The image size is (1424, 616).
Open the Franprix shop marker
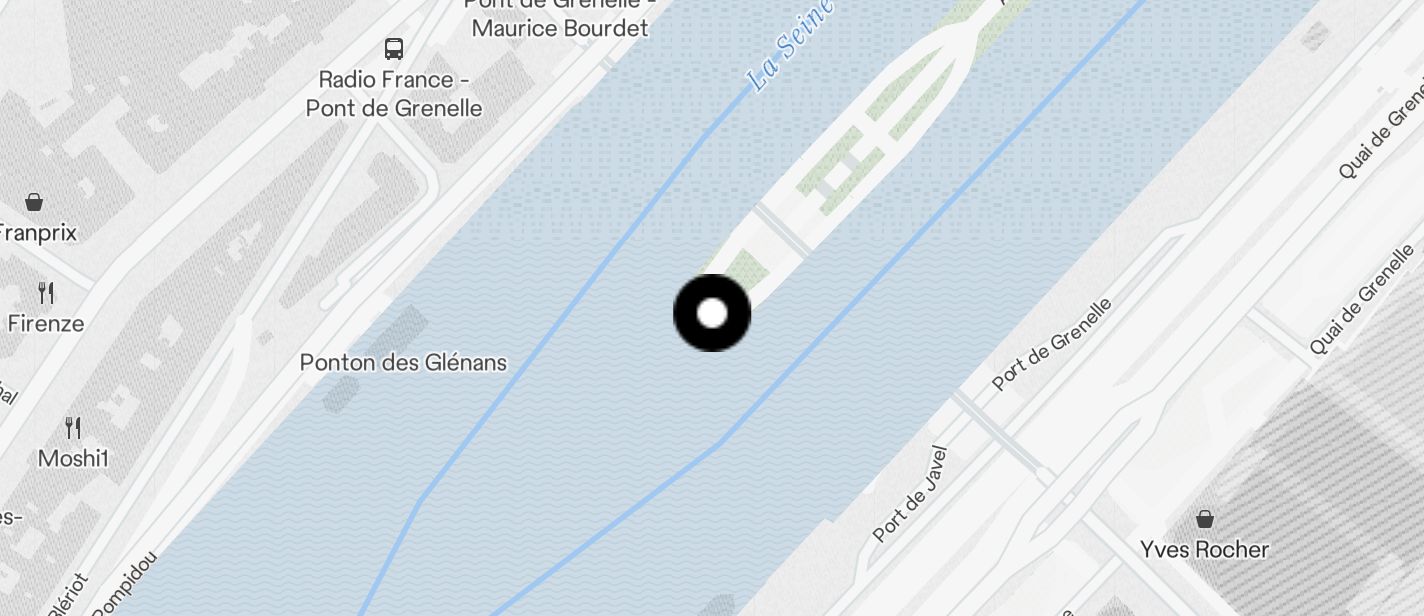tap(34, 203)
